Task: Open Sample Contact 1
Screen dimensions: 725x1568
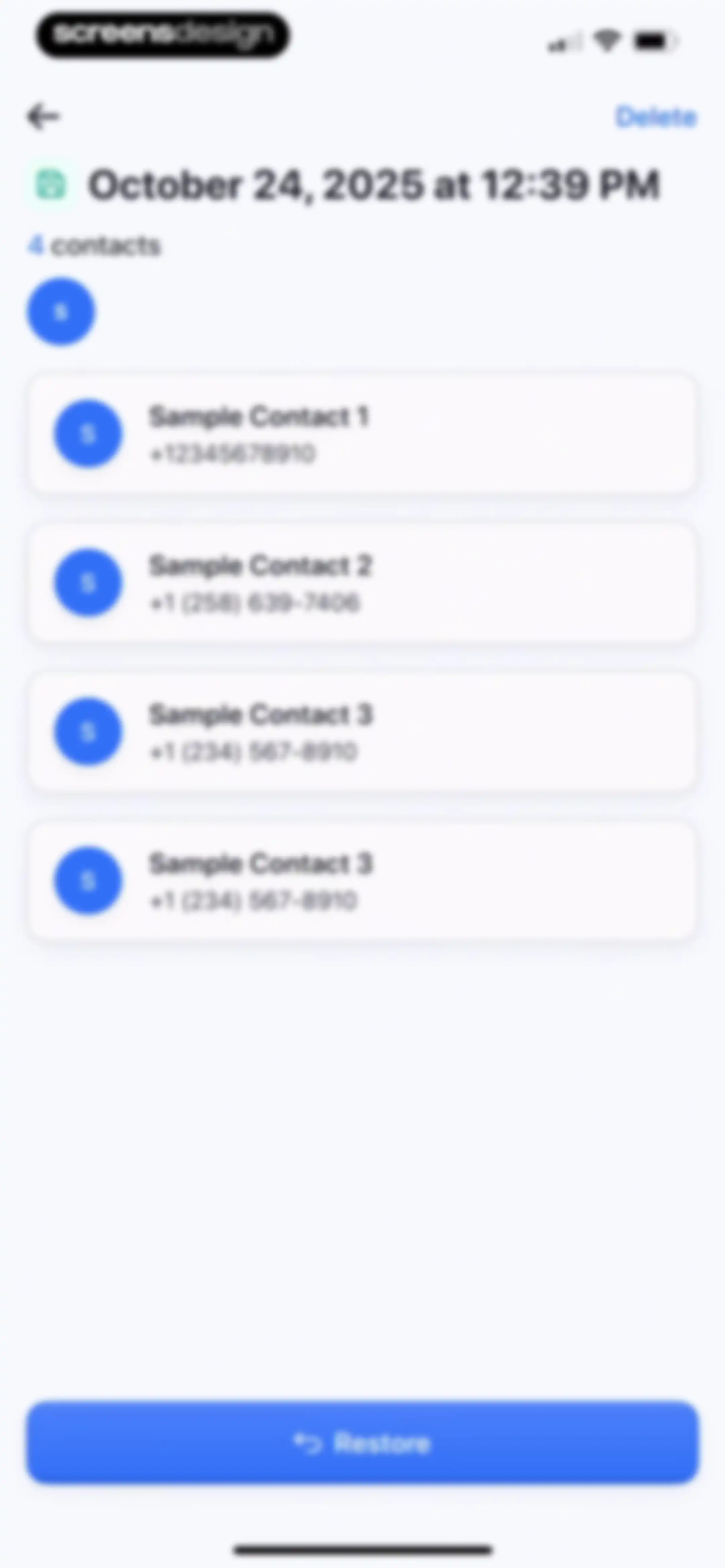Action: [x=362, y=434]
